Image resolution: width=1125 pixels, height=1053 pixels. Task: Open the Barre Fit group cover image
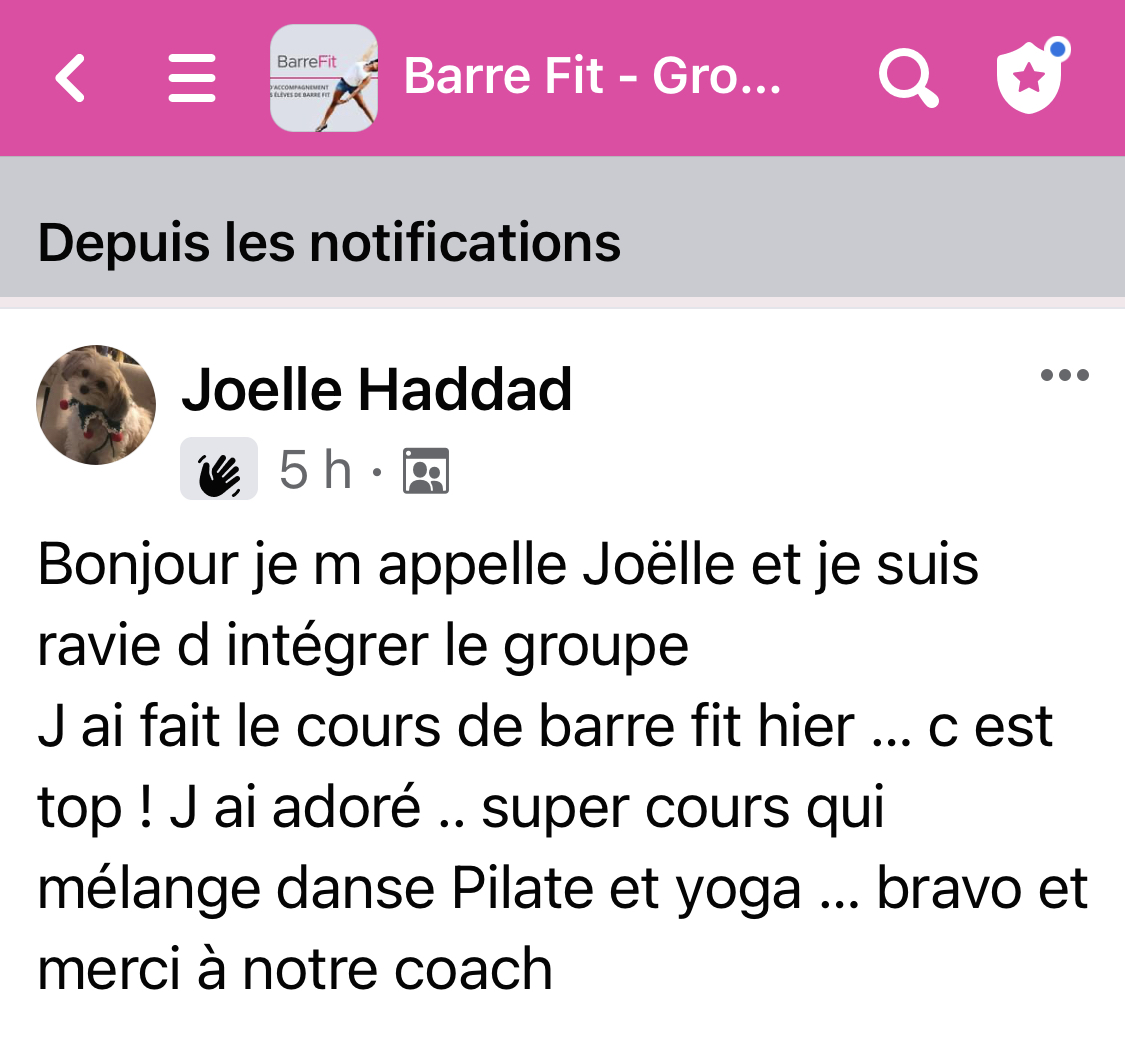[x=324, y=78]
